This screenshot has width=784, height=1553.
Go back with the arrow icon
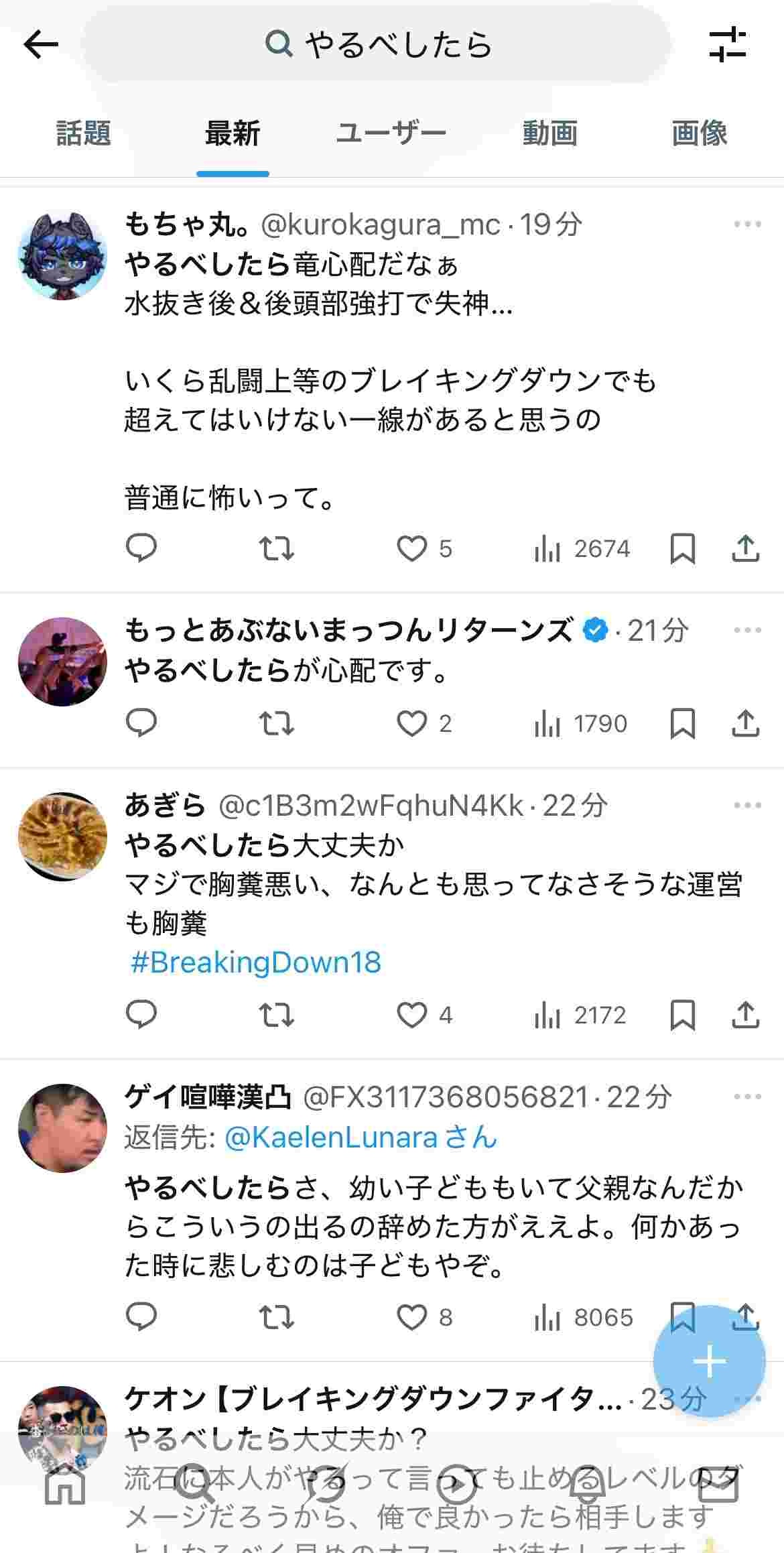[x=41, y=45]
